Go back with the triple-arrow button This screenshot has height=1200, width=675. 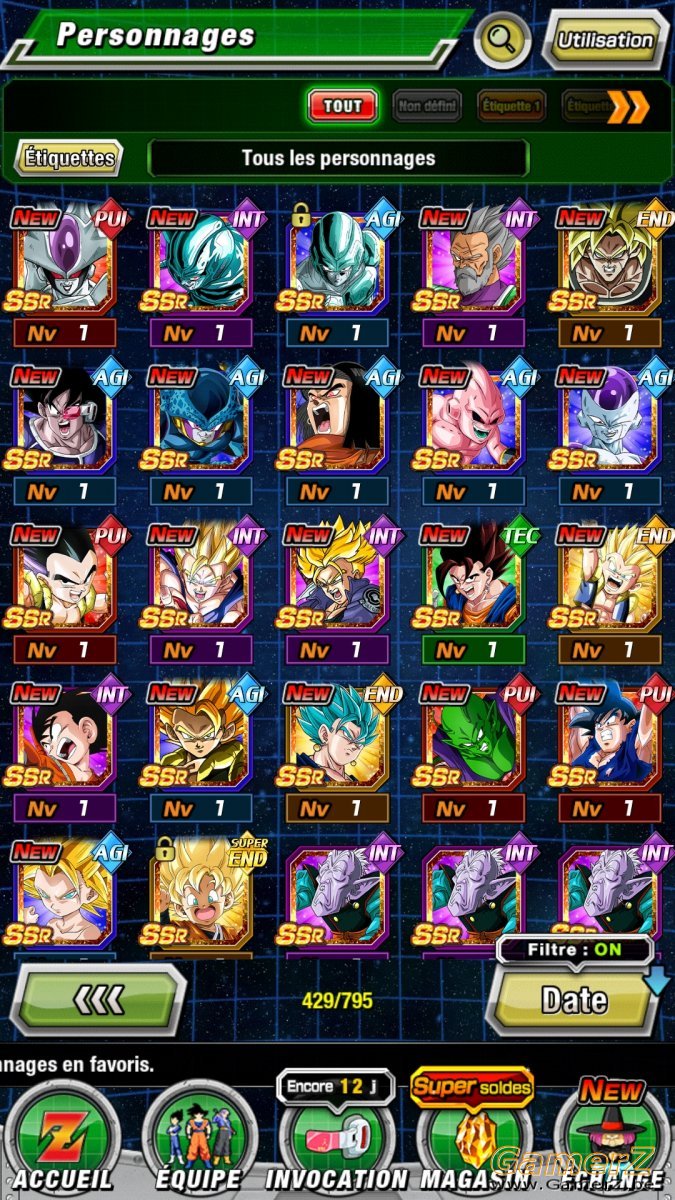point(100,998)
